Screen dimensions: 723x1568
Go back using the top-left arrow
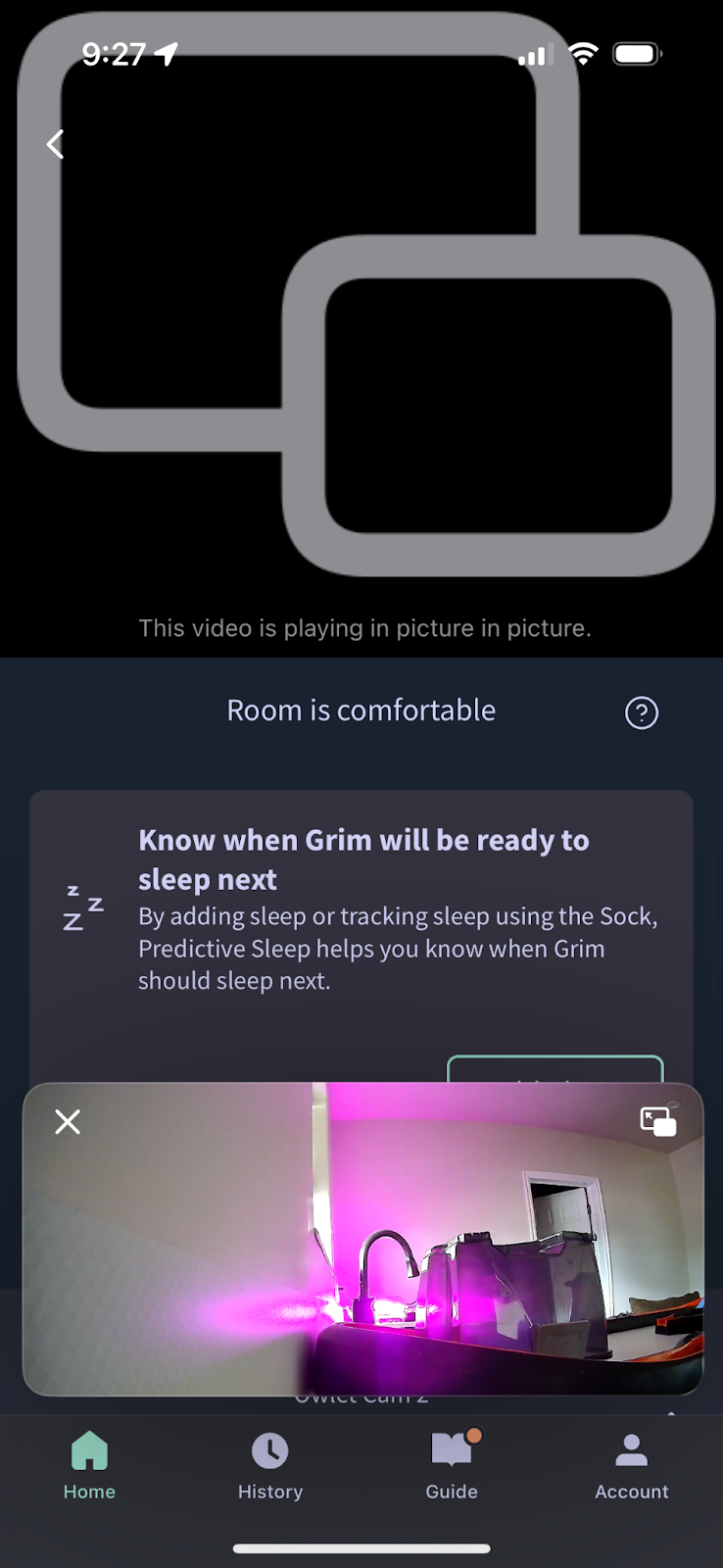pyautogui.click(x=56, y=145)
